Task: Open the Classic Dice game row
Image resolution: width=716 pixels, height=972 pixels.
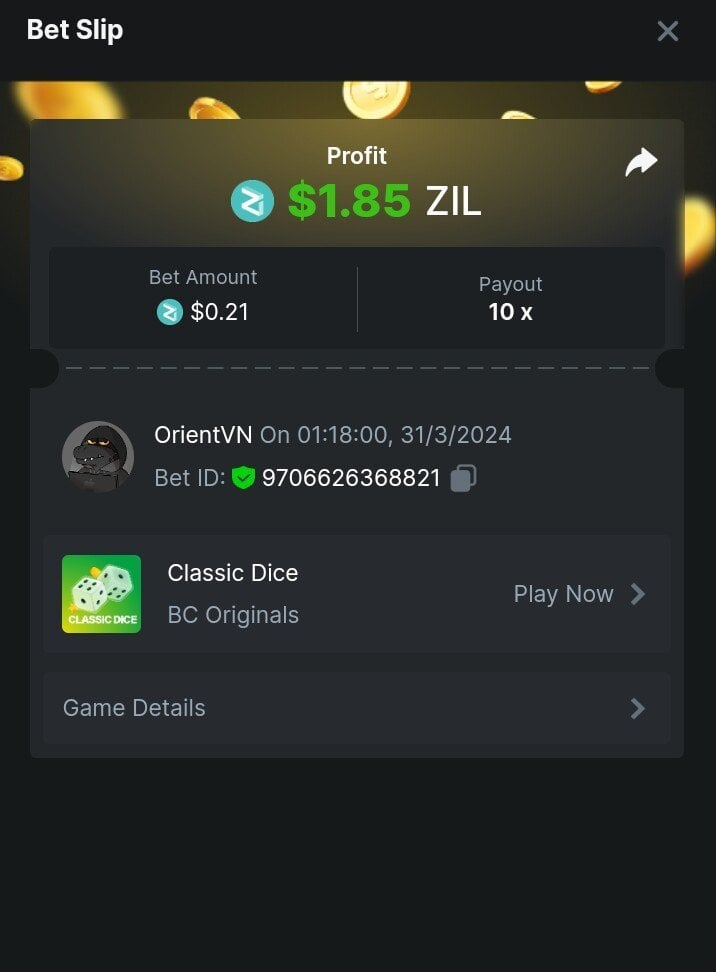Action: point(356,594)
